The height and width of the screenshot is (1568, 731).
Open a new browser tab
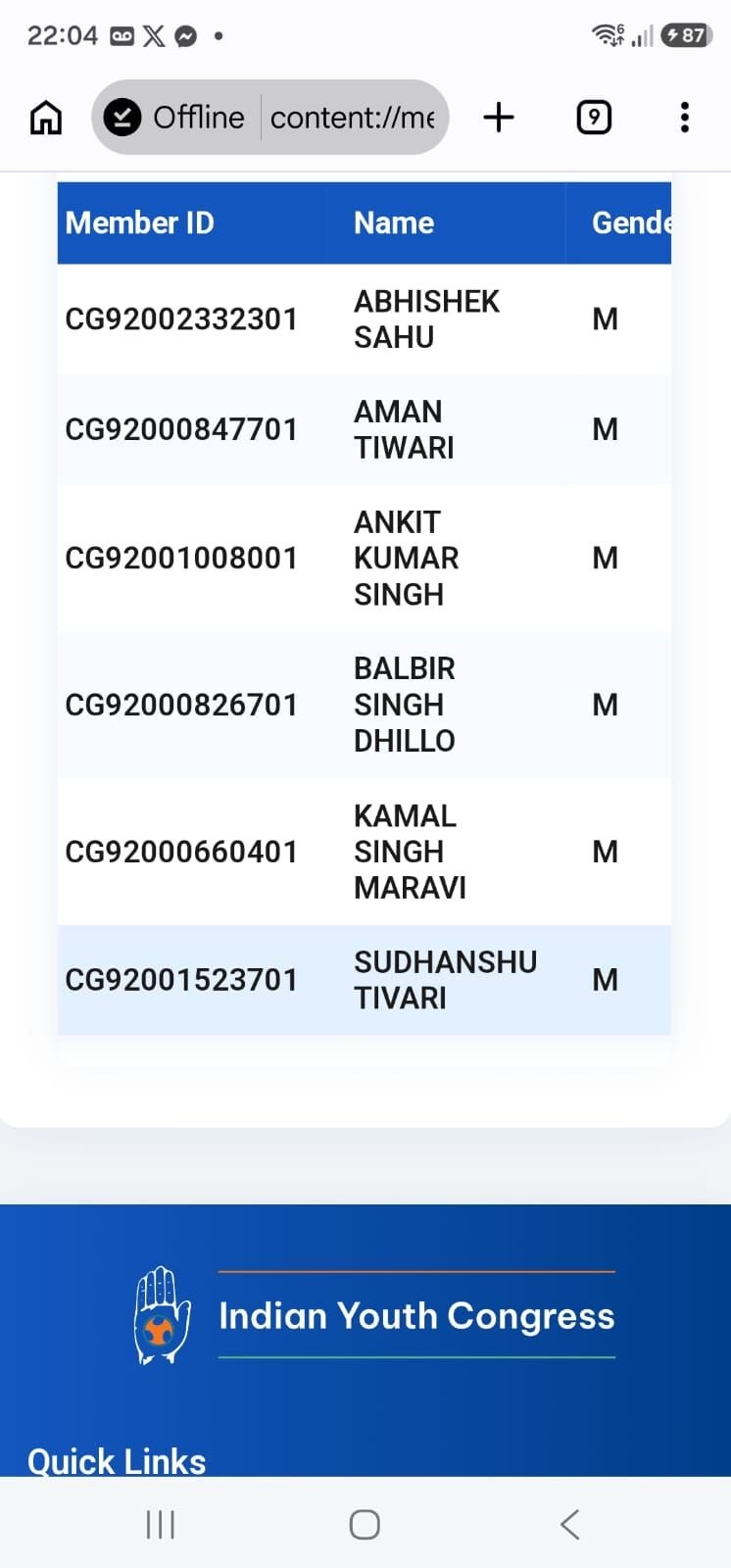coord(499,118)
